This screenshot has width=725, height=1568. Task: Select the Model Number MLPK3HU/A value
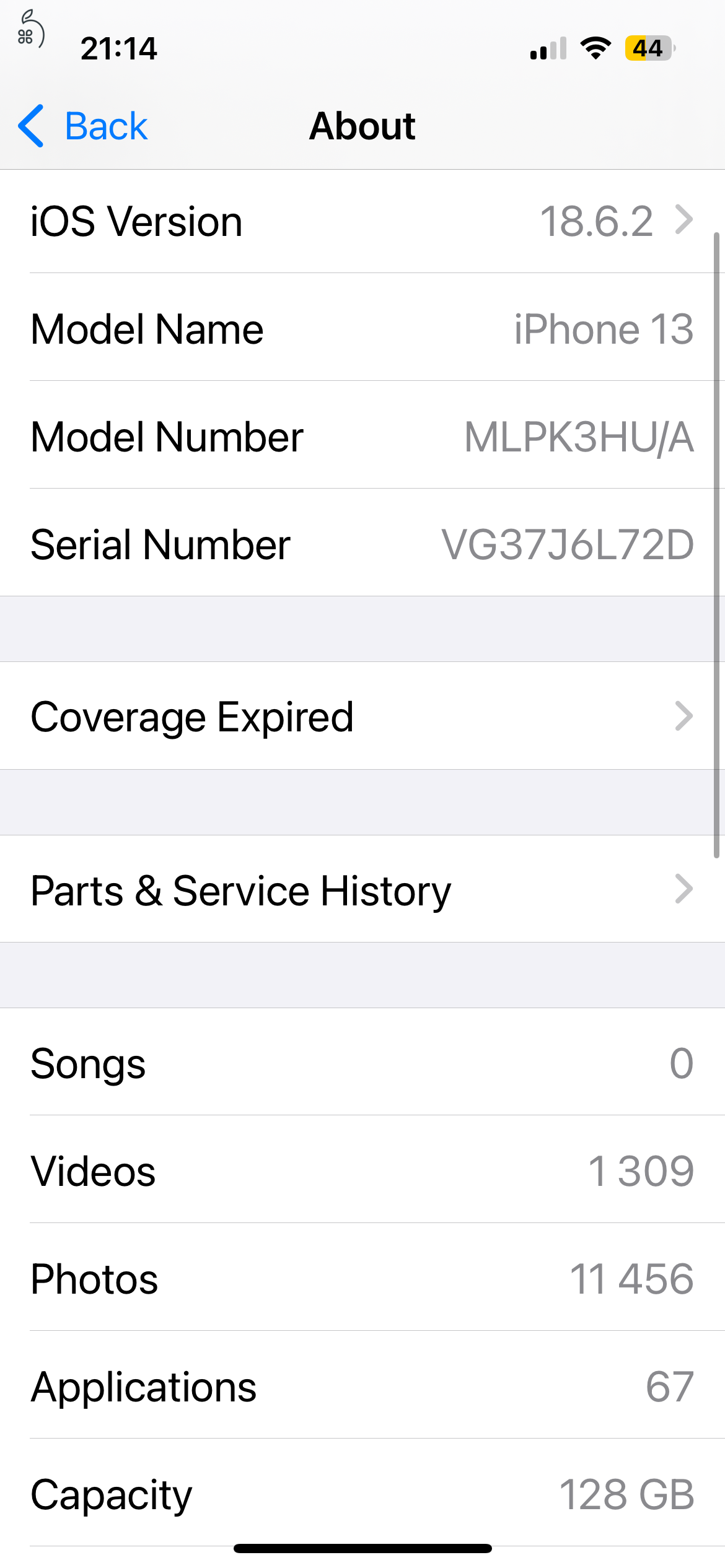tap(578, 437)
